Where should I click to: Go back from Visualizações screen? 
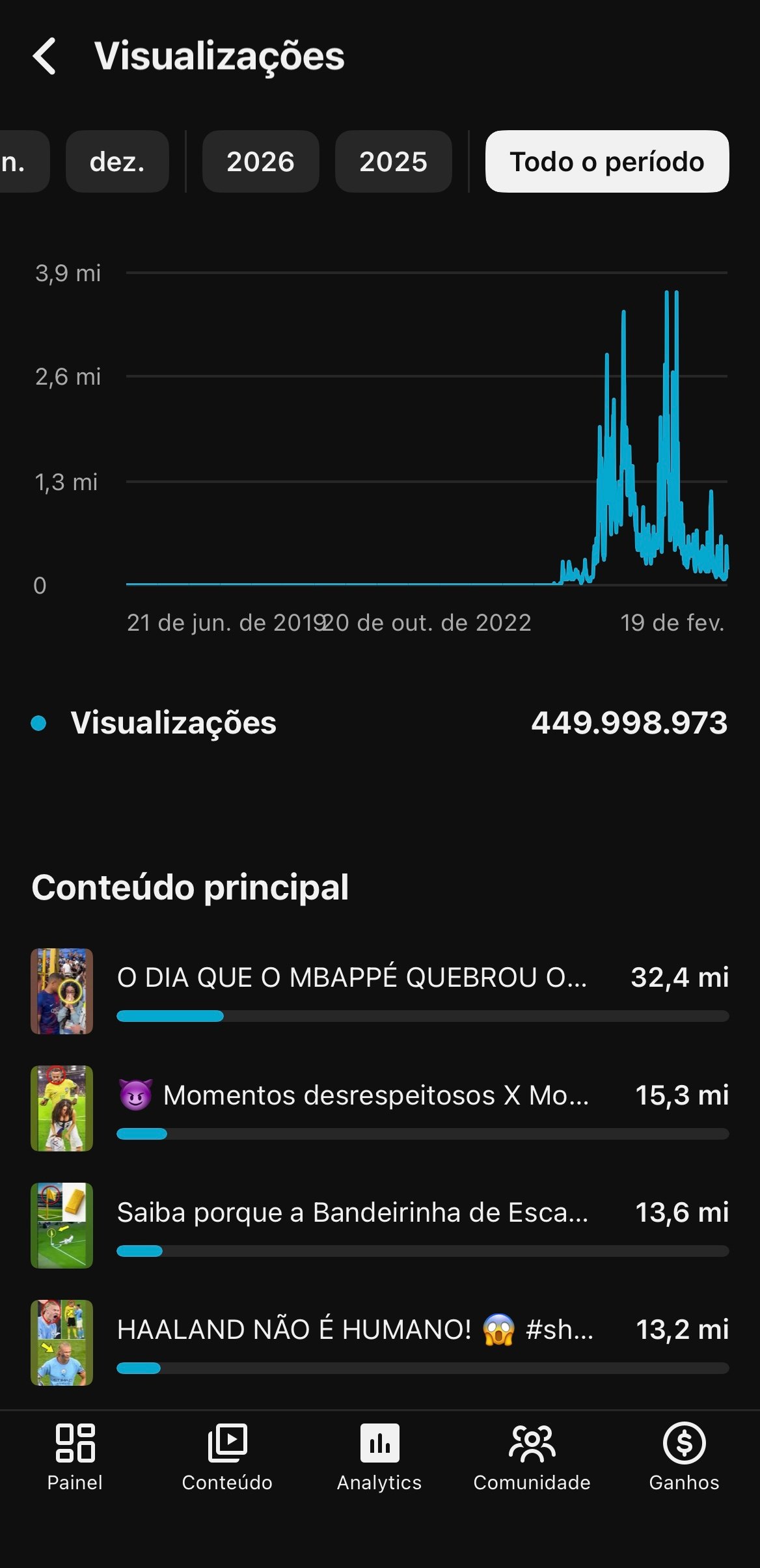click(44, 56)
